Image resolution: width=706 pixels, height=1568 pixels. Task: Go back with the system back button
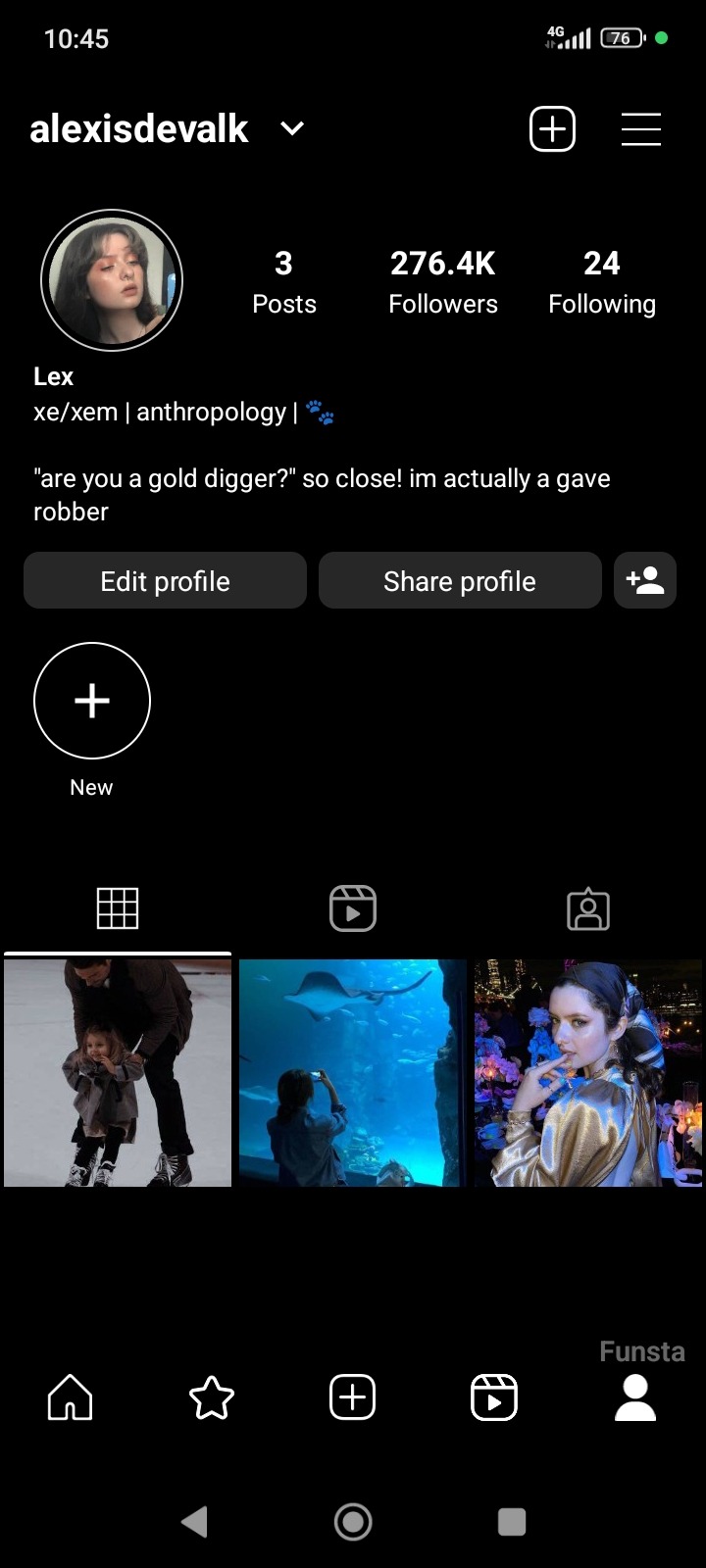tap(194, 1522)
